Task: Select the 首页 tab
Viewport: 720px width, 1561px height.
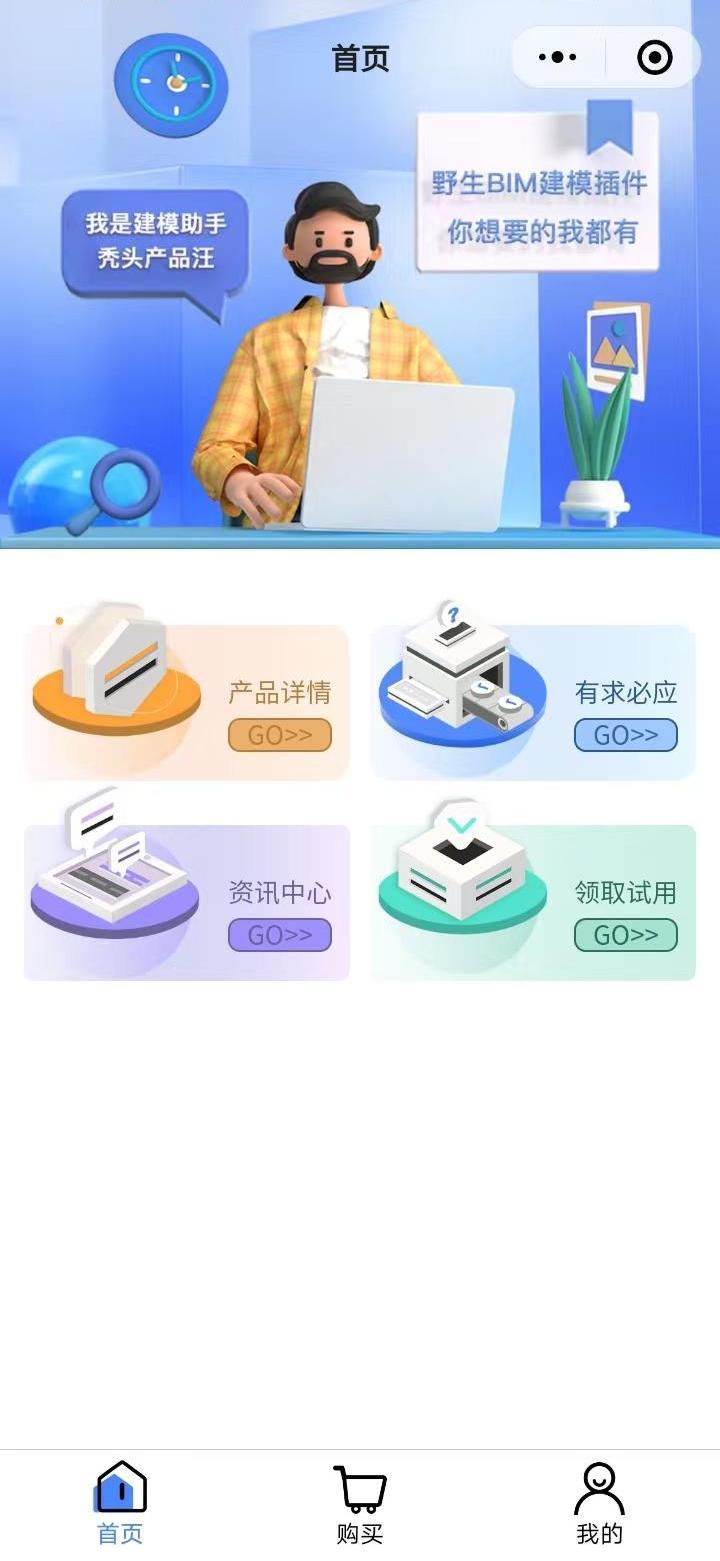Action: (120, 1503)
